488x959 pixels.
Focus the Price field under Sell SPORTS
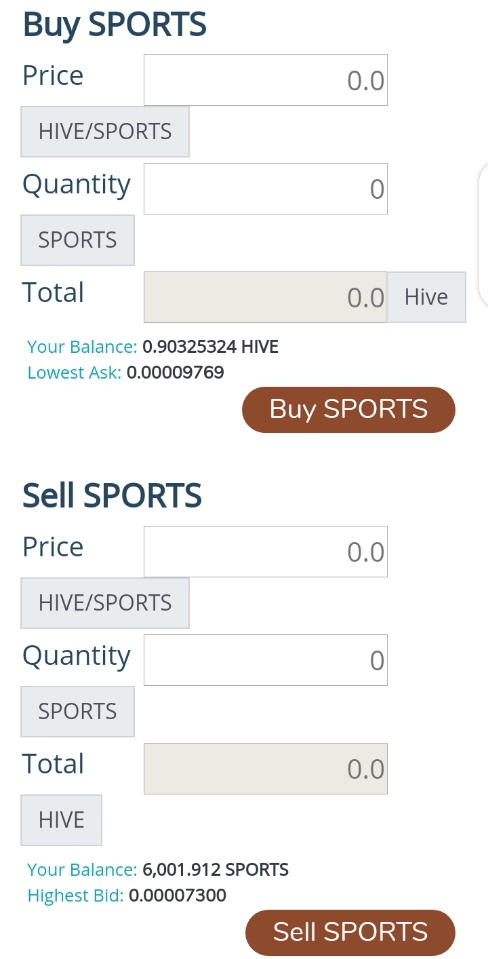pos(265,552)
